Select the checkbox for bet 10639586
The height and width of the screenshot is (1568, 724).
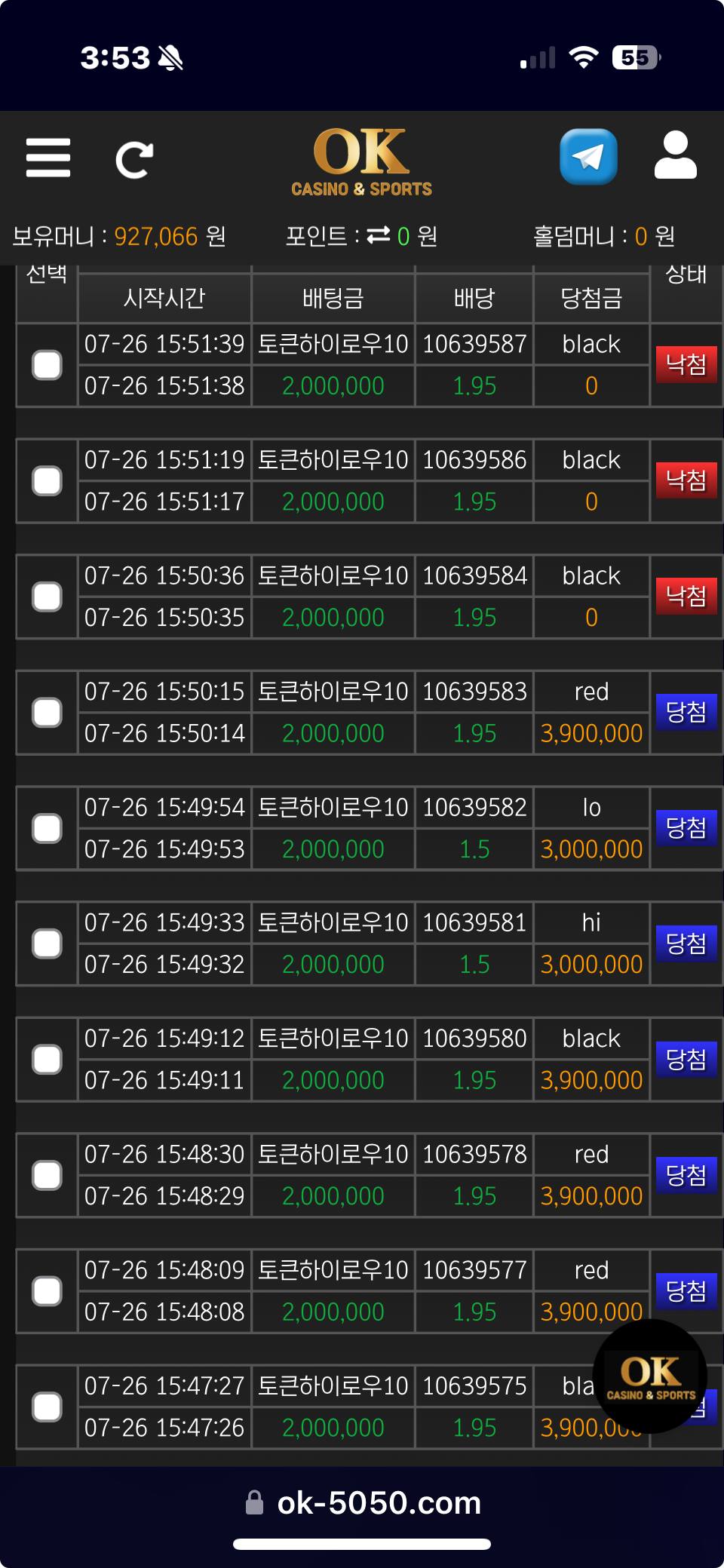pyautogui.click(x=47, y=480)
